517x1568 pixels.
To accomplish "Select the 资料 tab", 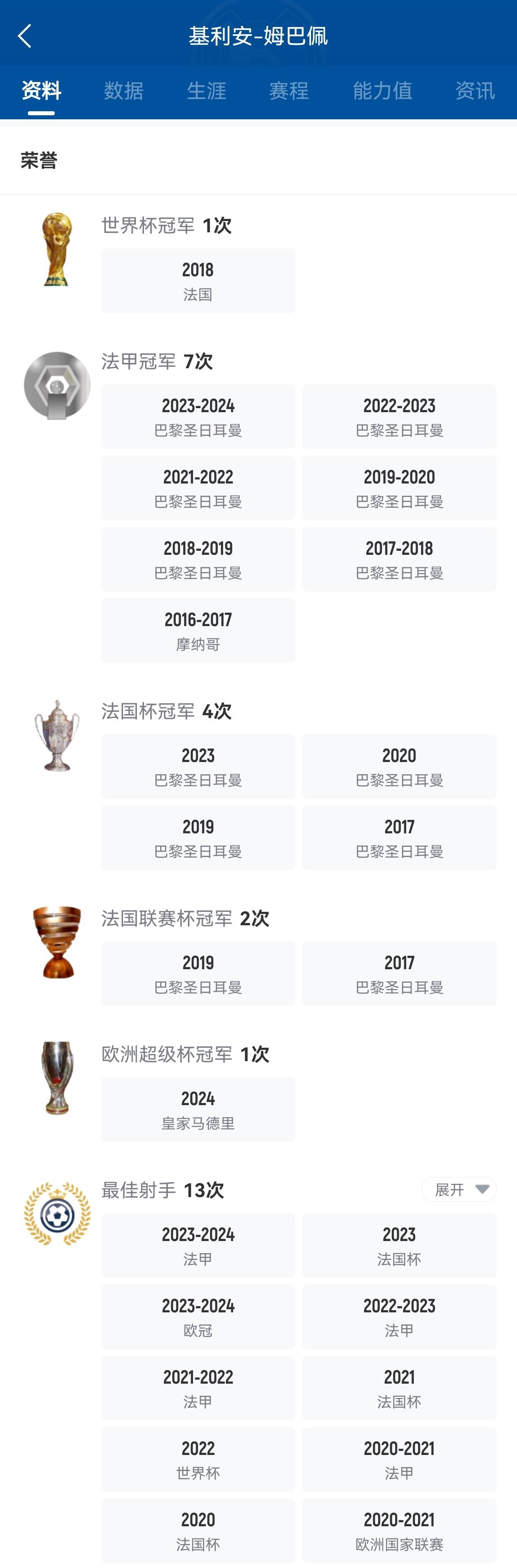I will [x=41, y=91].
